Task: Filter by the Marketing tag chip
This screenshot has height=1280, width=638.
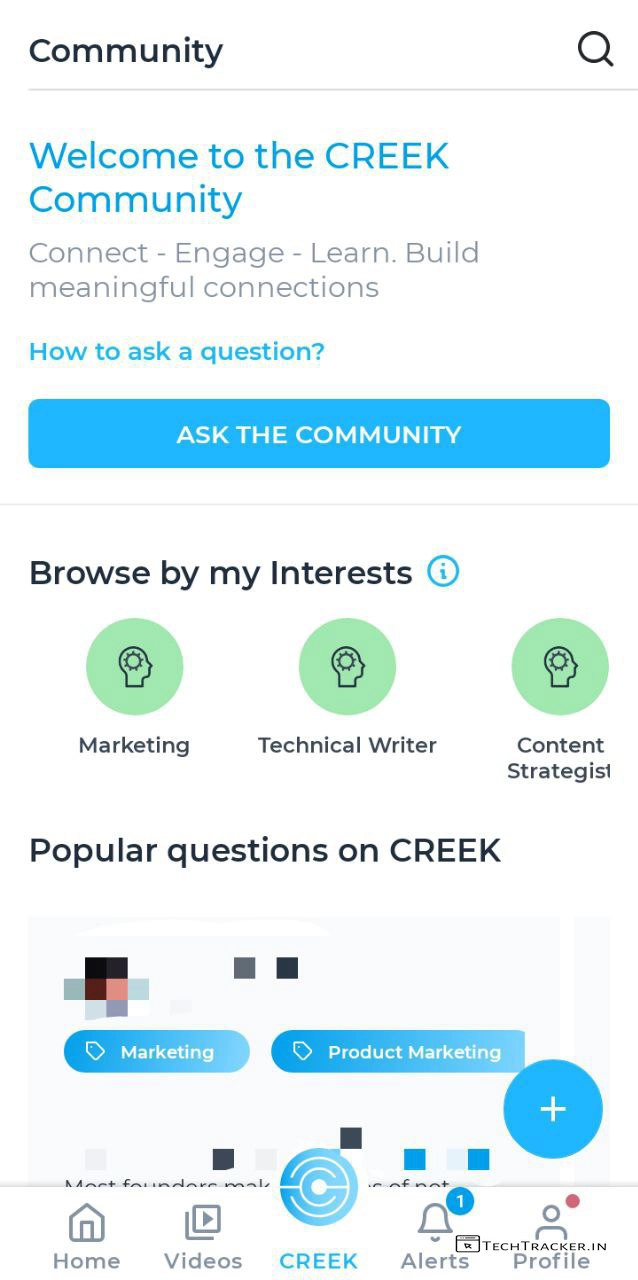Action: click(x=156, y=1052)
